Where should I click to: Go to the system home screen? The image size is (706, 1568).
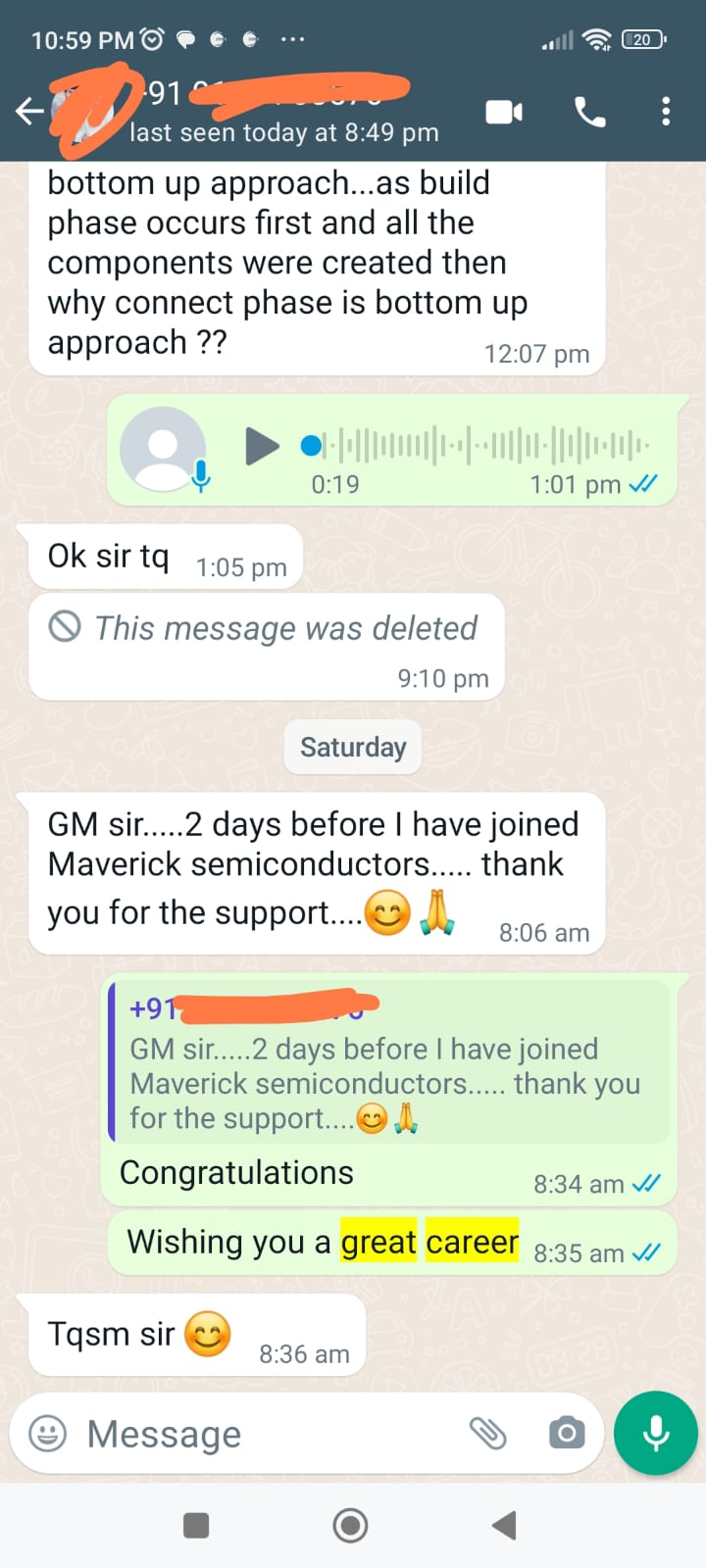tap(350, 1525)
